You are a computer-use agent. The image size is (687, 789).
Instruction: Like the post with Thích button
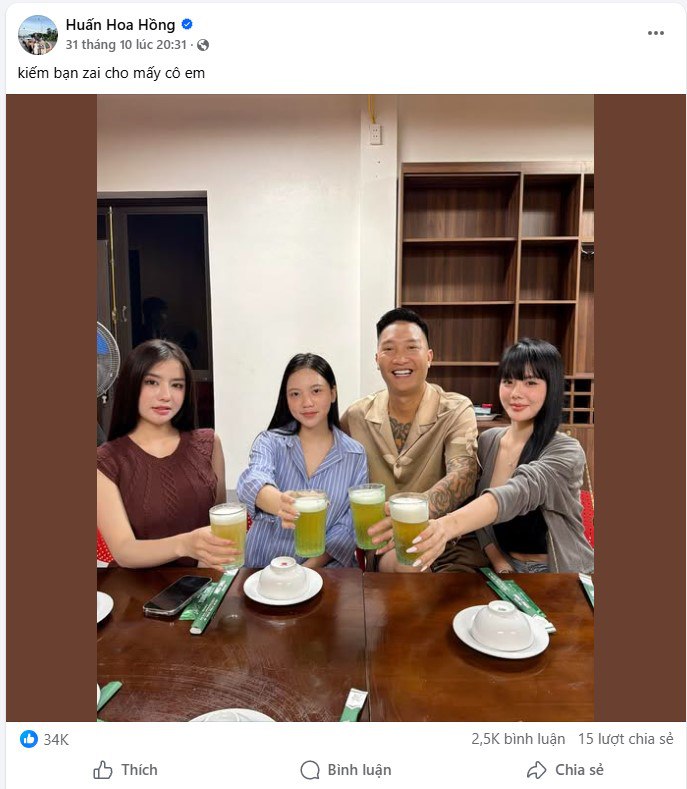125,770
